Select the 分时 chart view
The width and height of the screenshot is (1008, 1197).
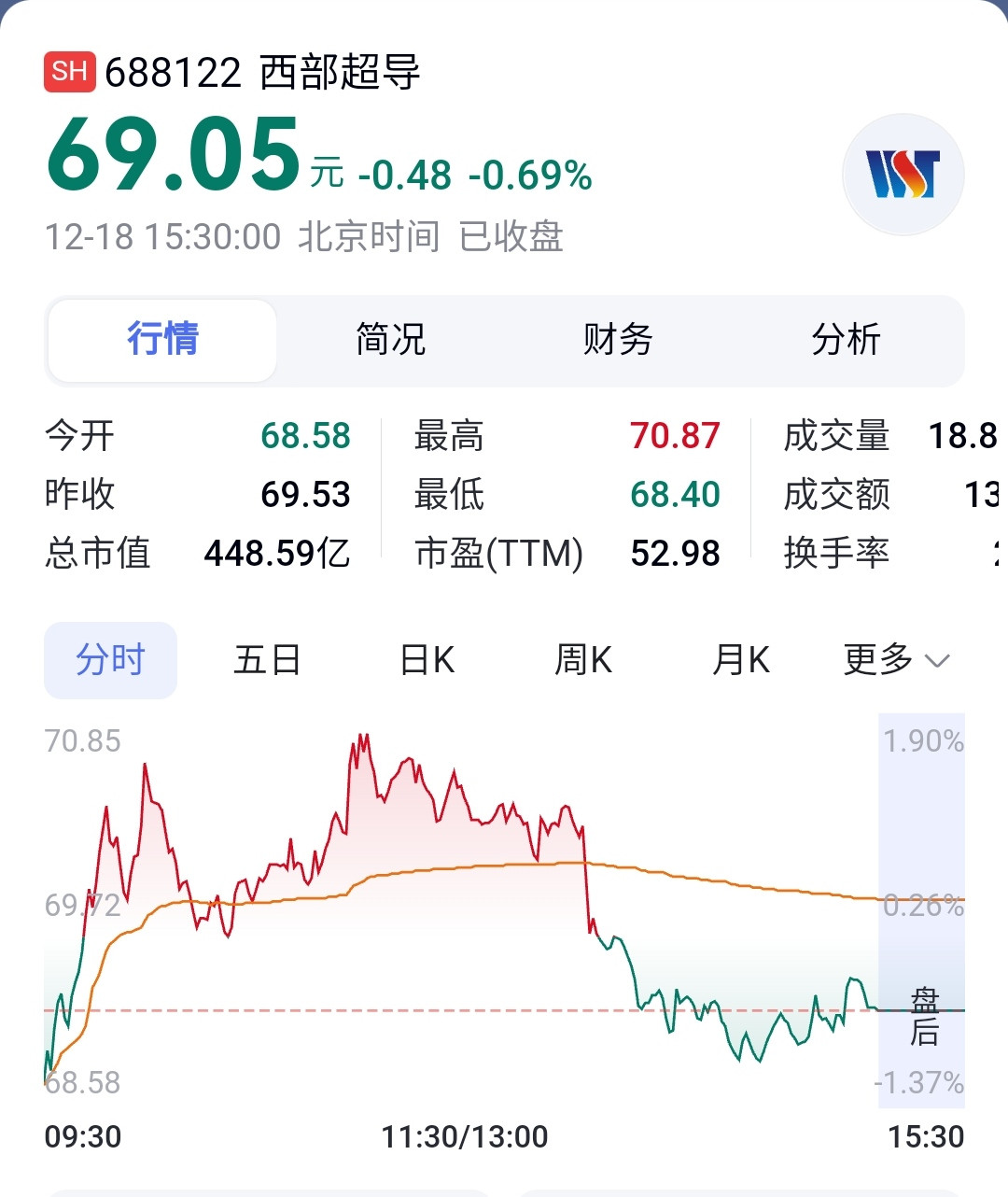click(110, 660)
